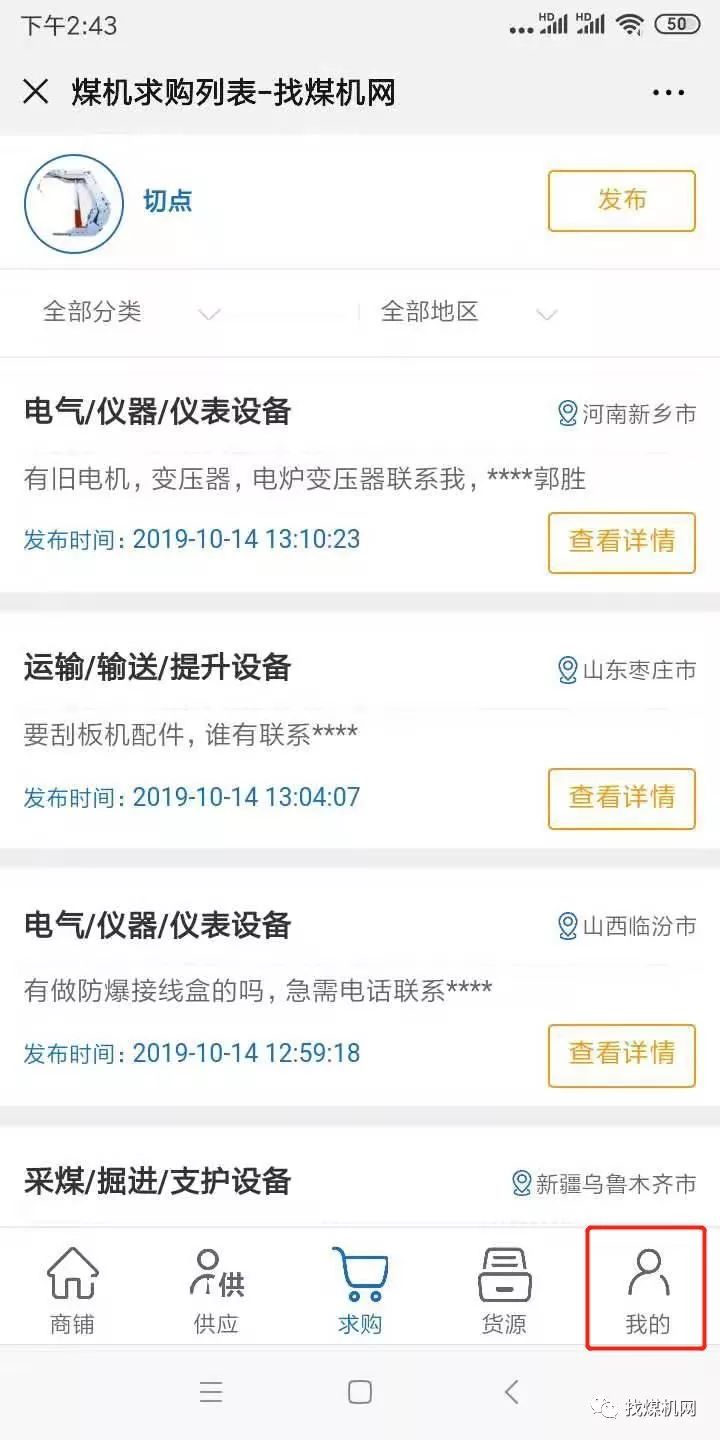Expand the 全部分类 category filter
The height and width of the screenshot is (1440, 720).
pyautogui.click(x=95, y=312)
